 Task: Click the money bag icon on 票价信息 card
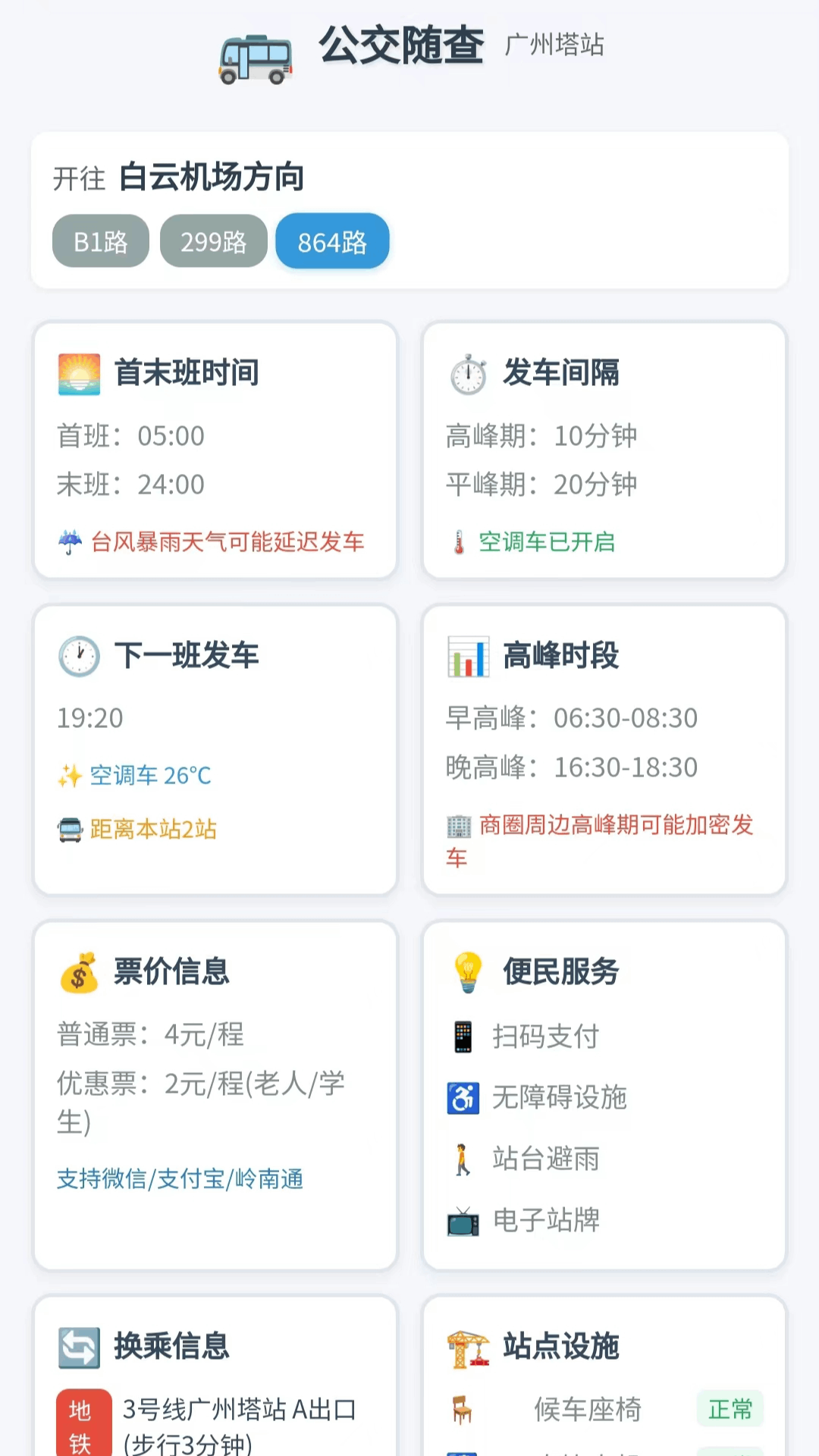click(79, 971)
